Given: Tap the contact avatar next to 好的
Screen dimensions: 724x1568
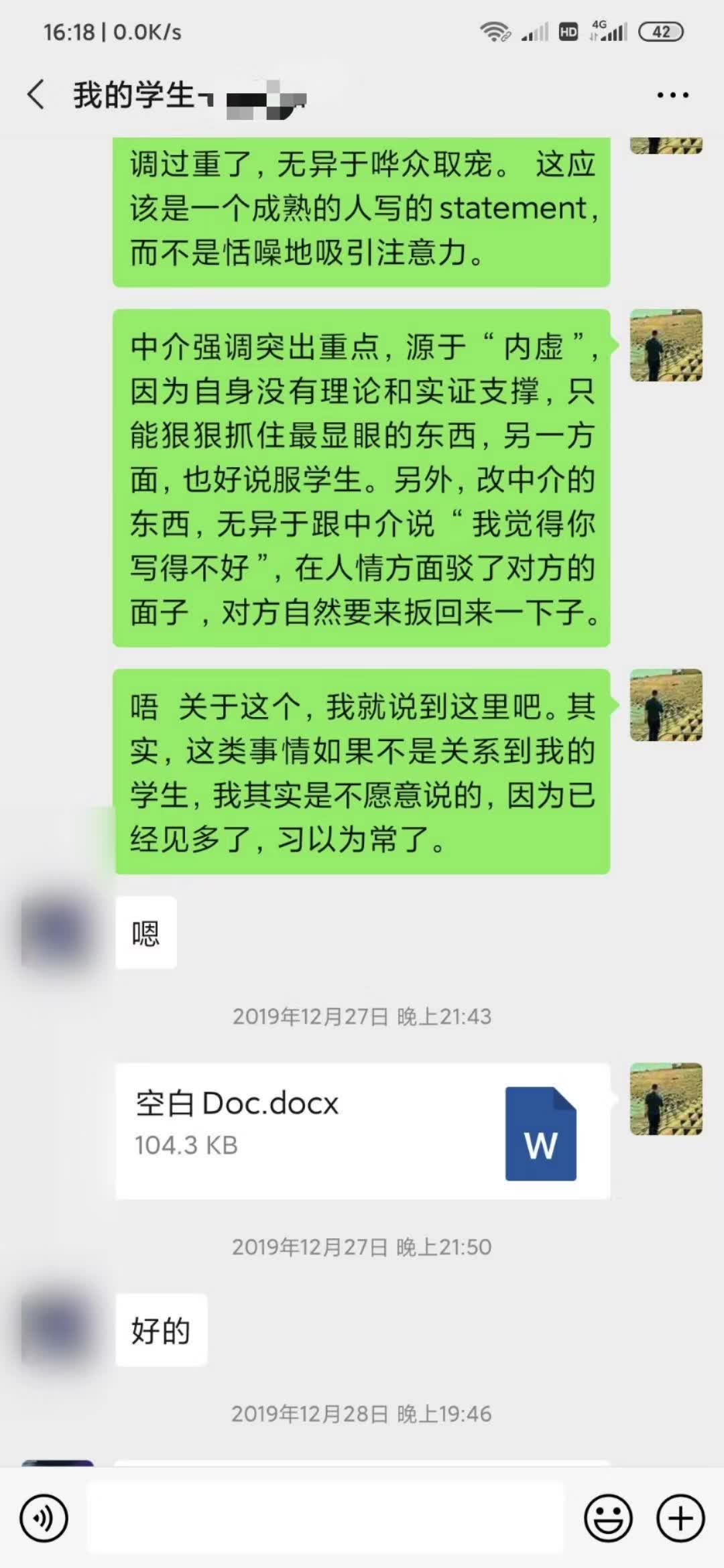Looking at the screenshot, I should (58, 1329).
